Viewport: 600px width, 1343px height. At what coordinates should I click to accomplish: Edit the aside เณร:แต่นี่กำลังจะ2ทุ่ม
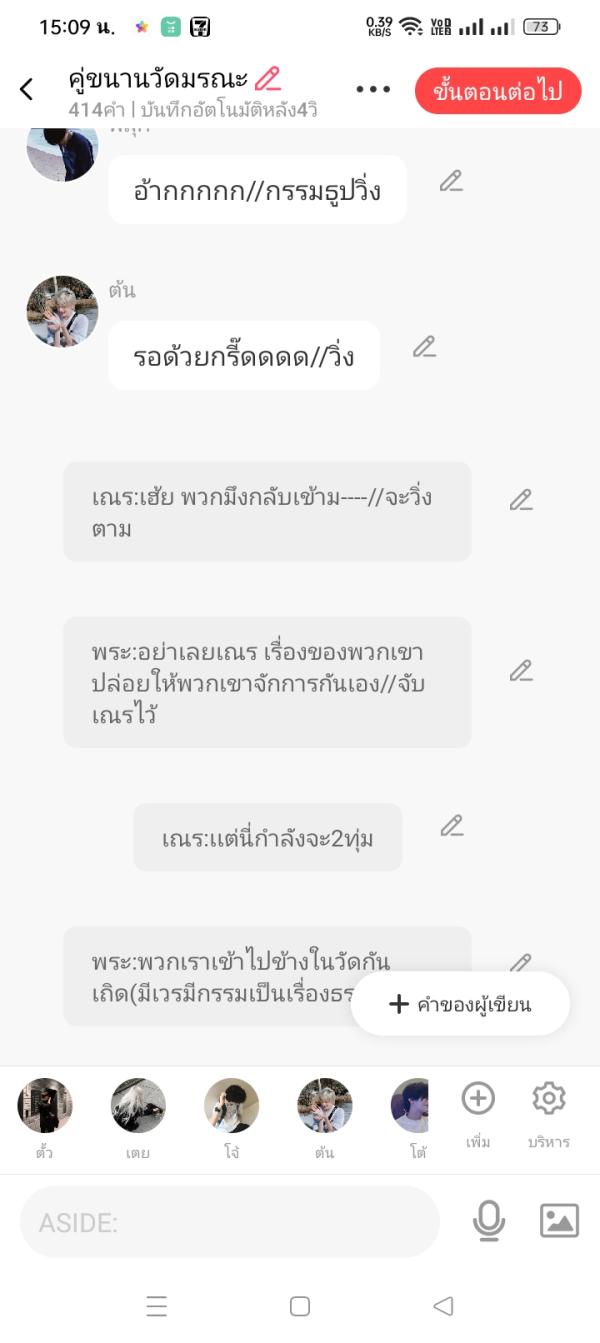(452, 826)
